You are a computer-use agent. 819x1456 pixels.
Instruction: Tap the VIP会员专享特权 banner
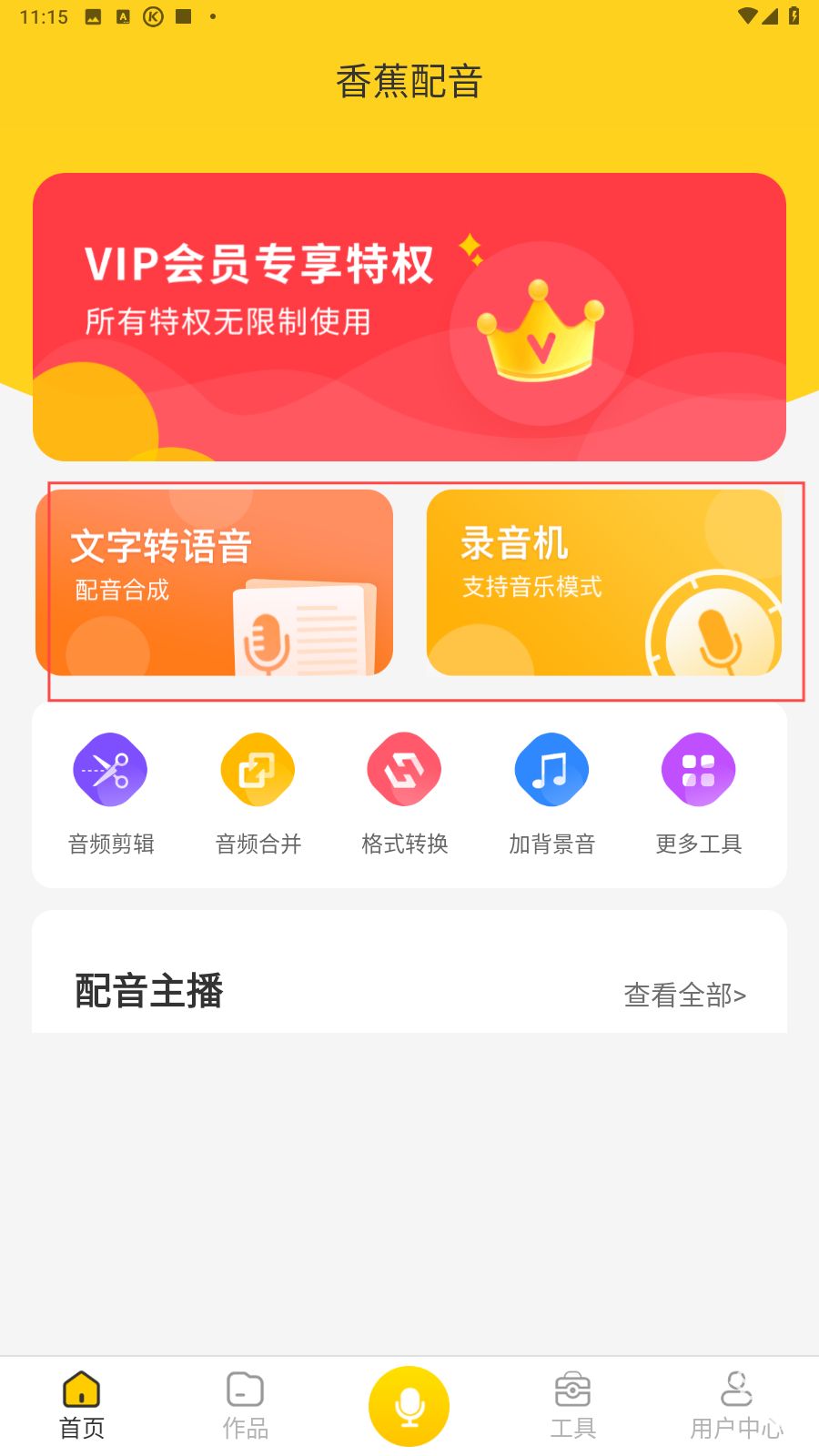tap(409, 317)
